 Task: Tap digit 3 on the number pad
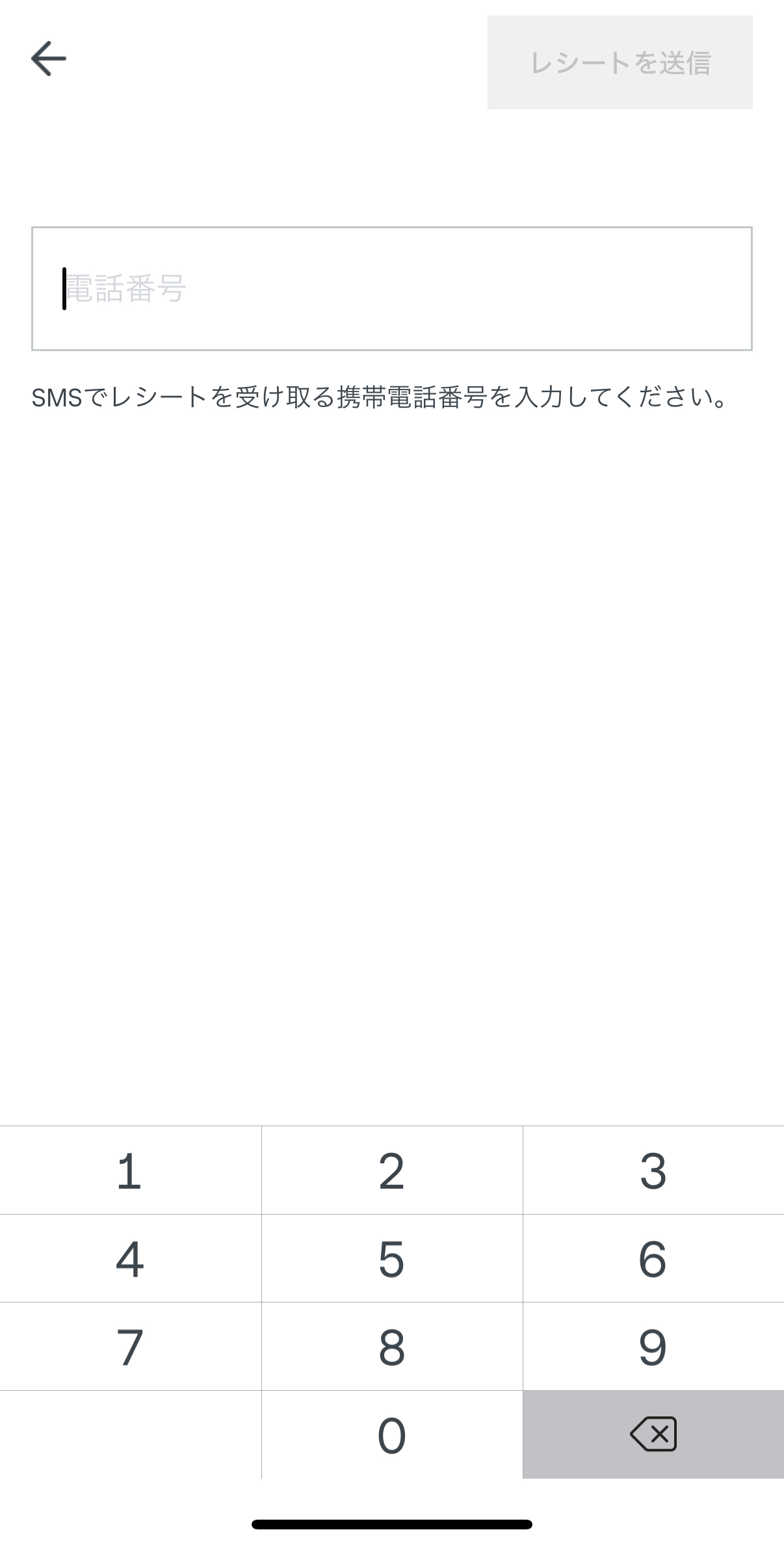point(653,1170)
